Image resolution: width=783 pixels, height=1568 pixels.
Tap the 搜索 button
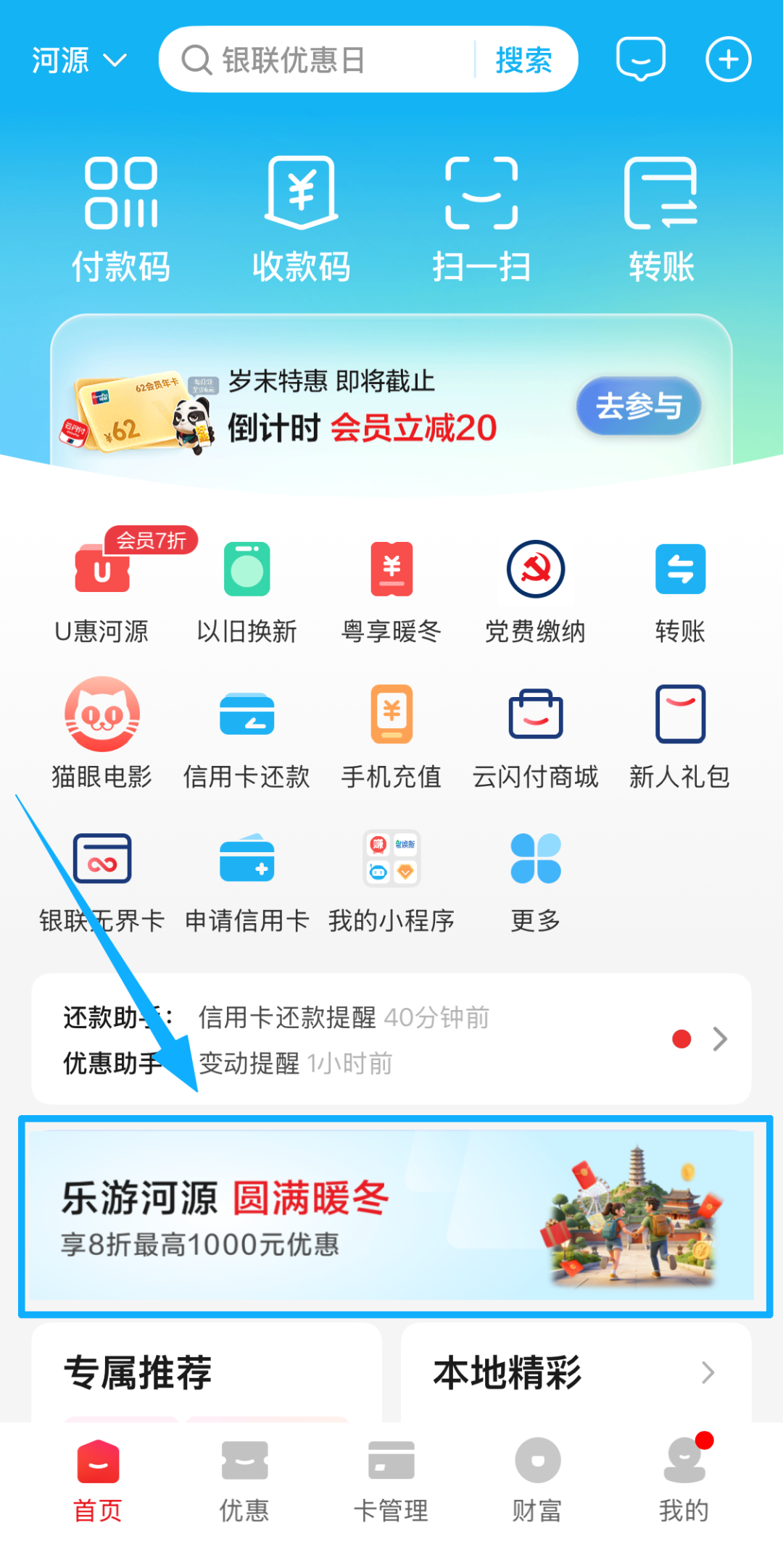pyautogui.click(x=523, y=60)
